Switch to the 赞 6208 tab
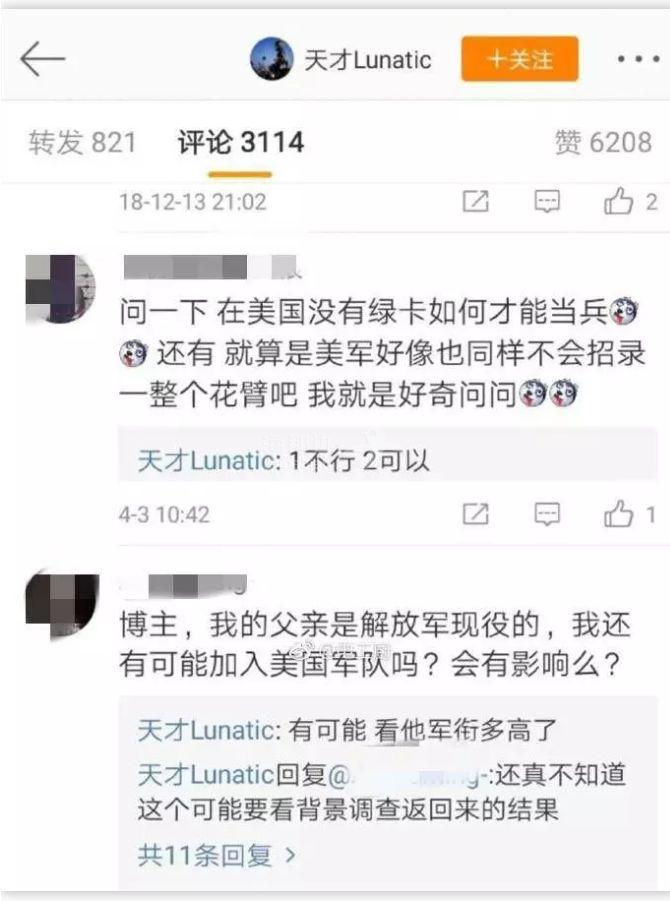The width and height of the screenshot is (670, 901). [x=602, y=143]
